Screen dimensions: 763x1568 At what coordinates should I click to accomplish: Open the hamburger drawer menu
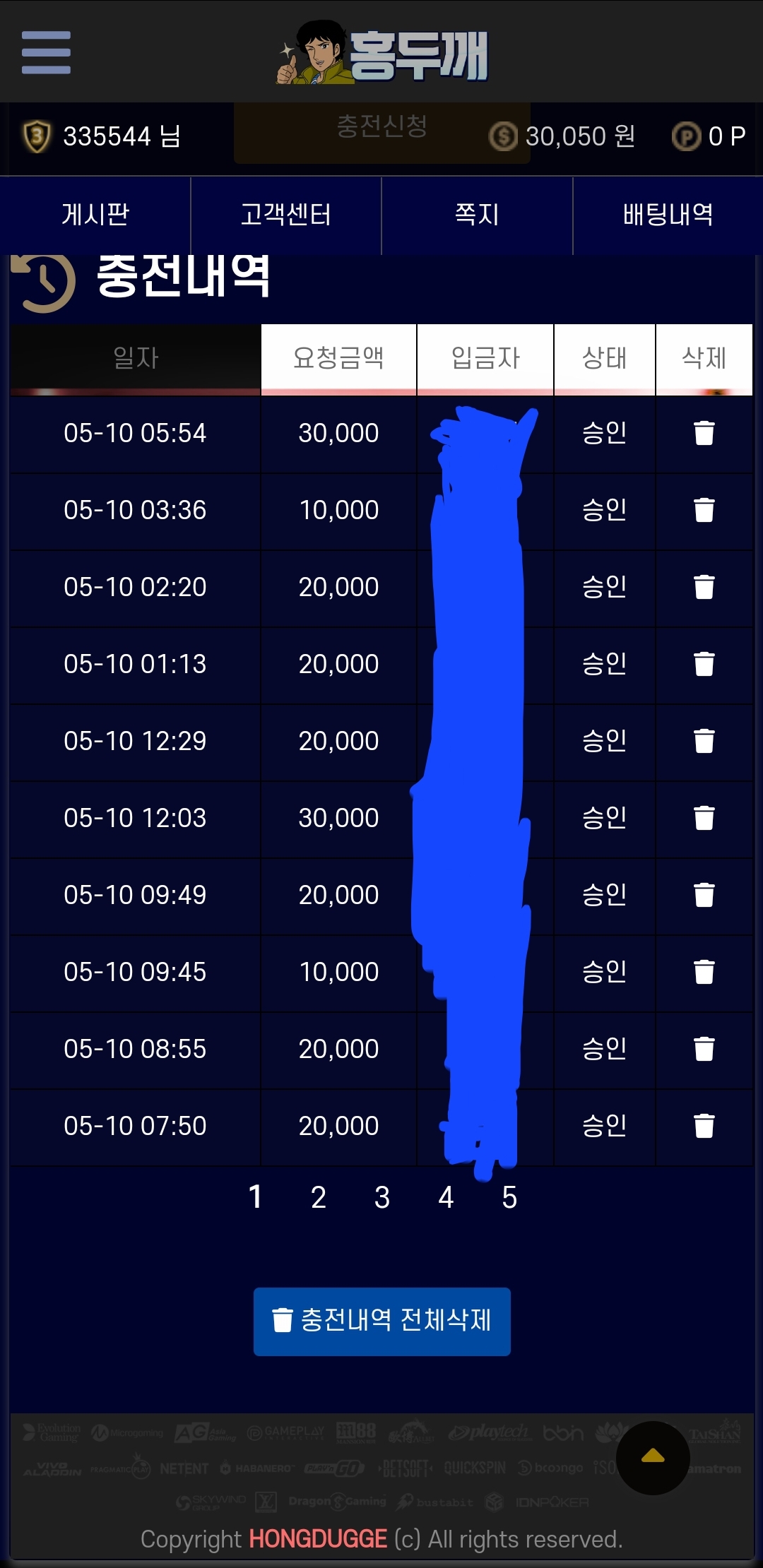tap(46, 52)
